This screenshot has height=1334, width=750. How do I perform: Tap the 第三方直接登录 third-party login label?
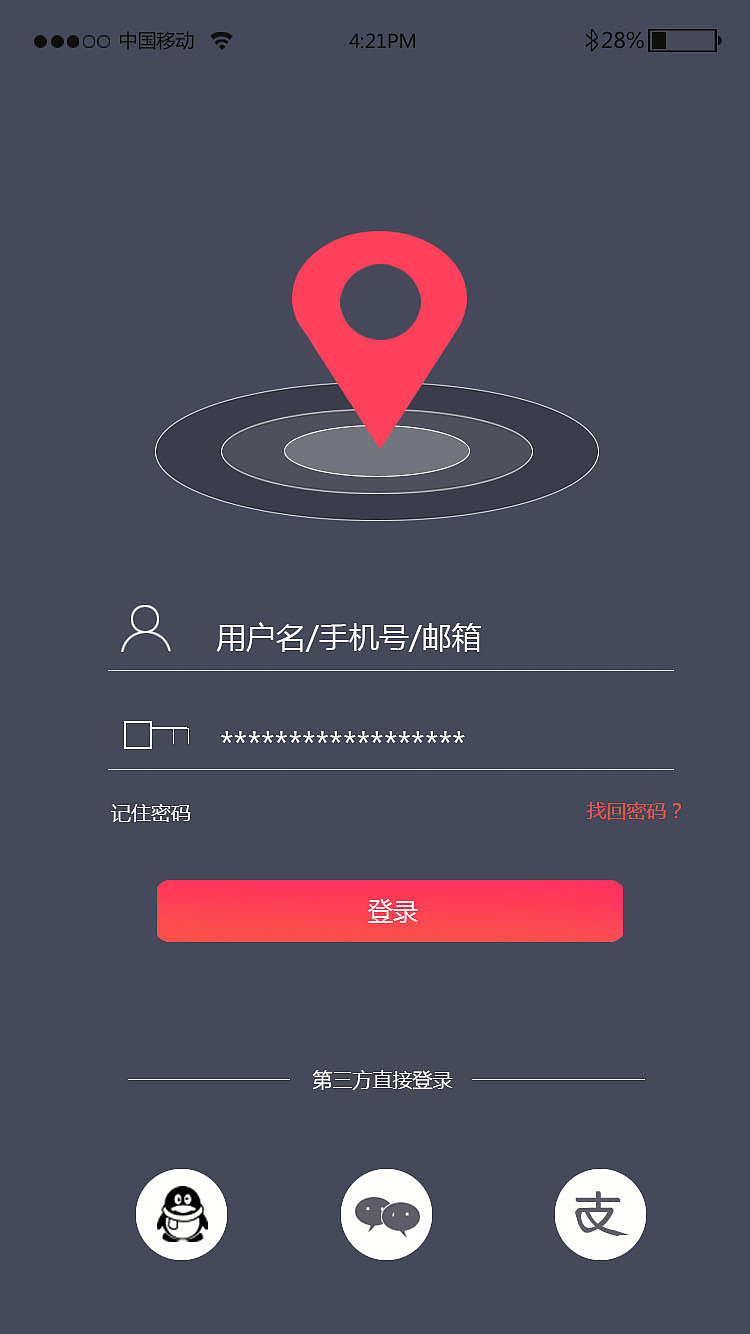384,1080
